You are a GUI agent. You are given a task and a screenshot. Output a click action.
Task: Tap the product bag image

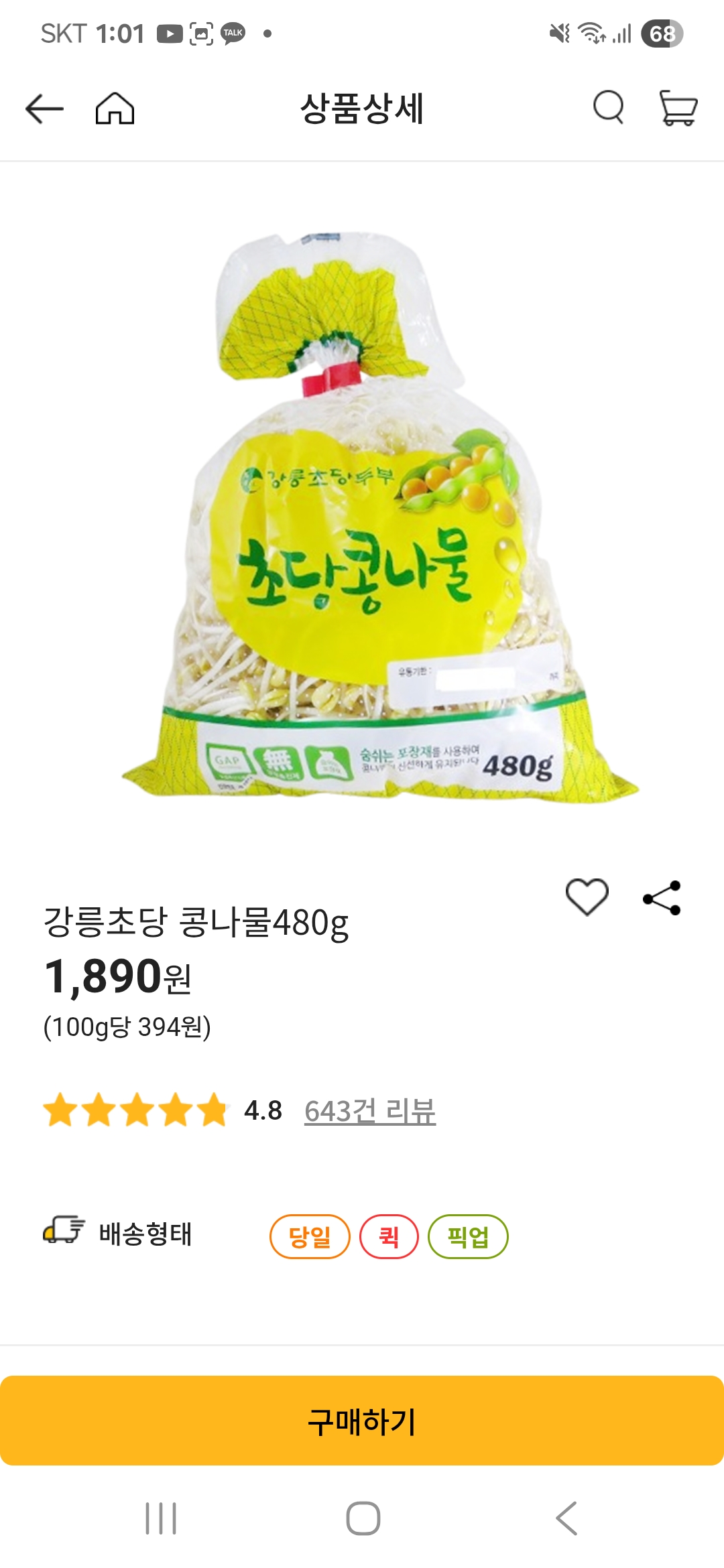coord(362,523)
